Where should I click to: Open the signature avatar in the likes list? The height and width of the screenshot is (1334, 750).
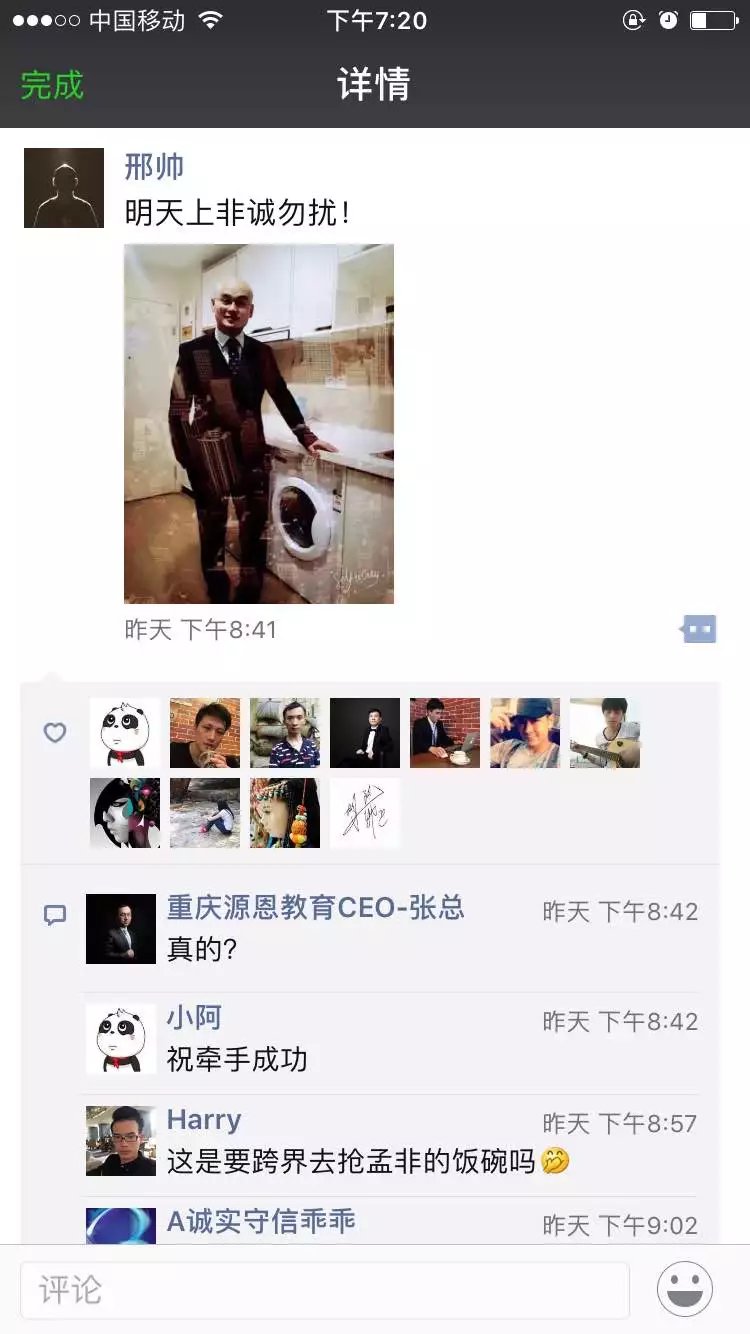click(365, 813)
